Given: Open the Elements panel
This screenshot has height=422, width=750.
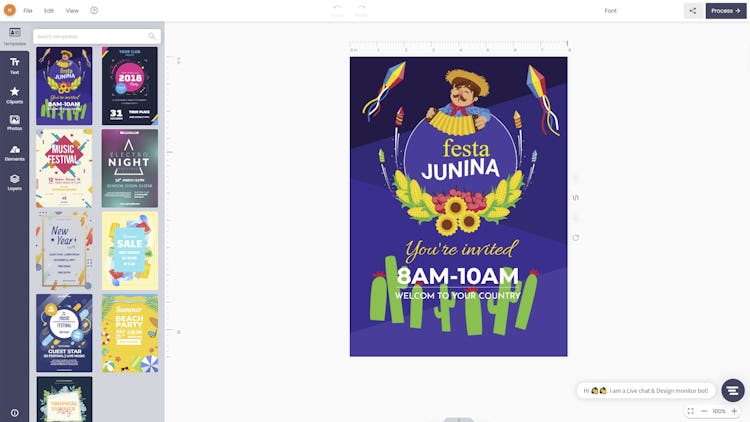Looking at the screenshot, I should click(x=15, y=152).
